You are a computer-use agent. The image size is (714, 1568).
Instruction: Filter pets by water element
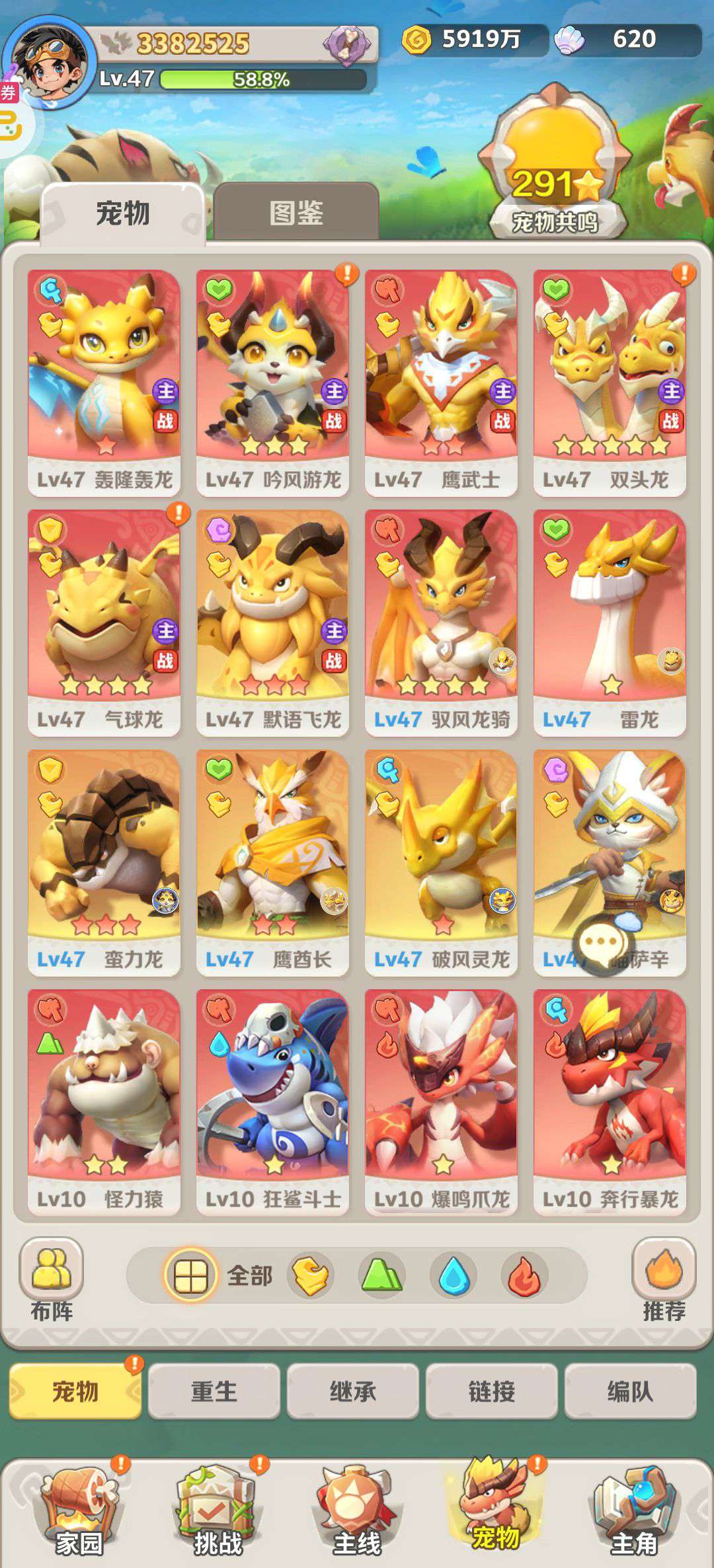pos(454,1275)
